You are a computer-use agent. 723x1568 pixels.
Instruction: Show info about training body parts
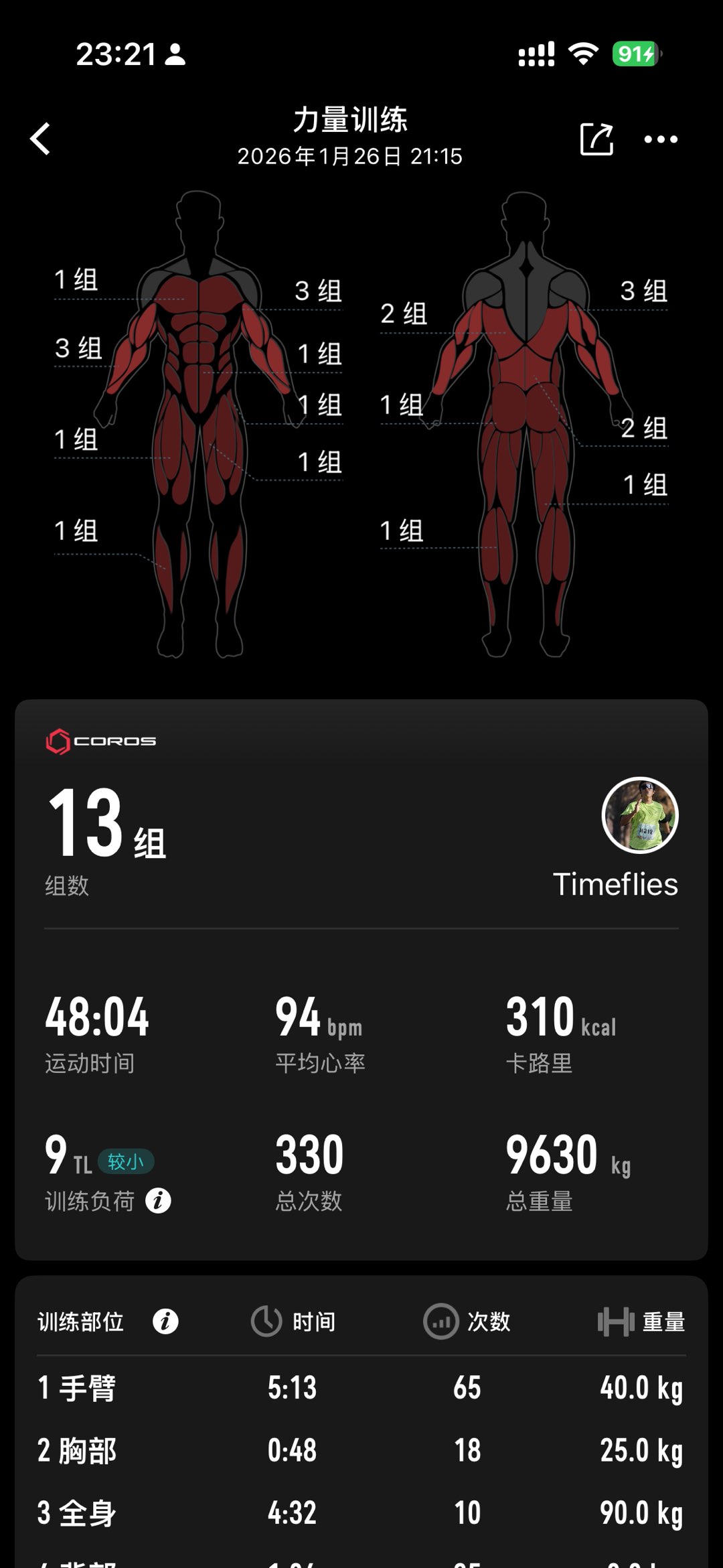tap(165, 1322)
